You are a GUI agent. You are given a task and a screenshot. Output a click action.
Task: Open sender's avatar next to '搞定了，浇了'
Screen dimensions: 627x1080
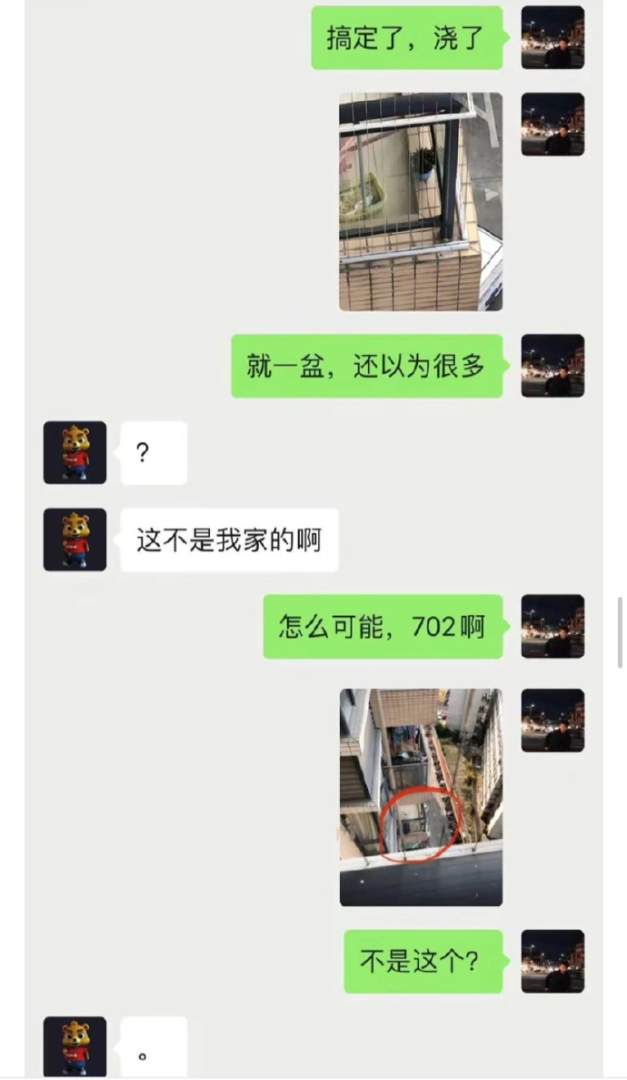[x=552, y=37]
